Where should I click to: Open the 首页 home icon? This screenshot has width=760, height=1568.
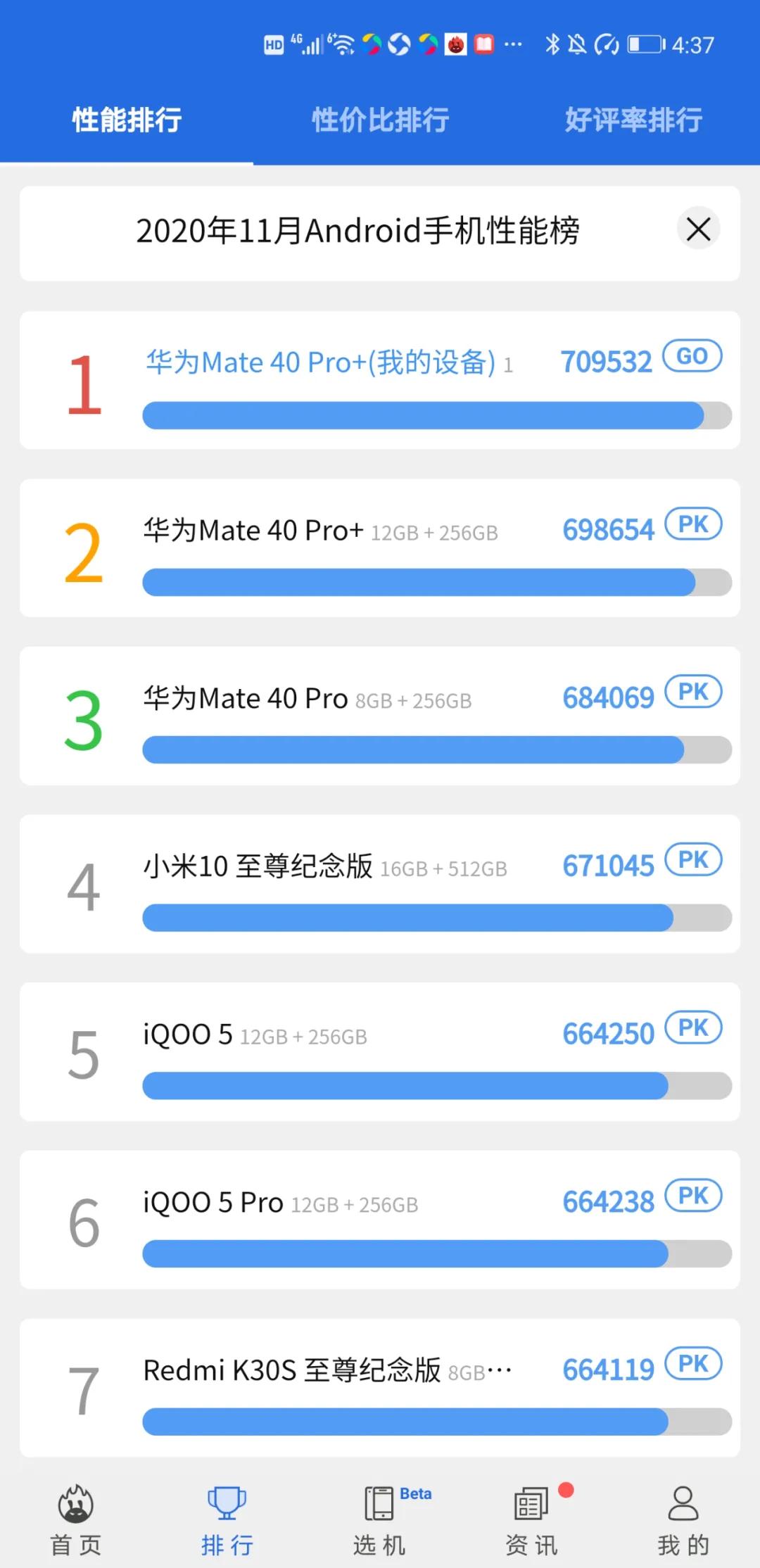pos(75,1515)
